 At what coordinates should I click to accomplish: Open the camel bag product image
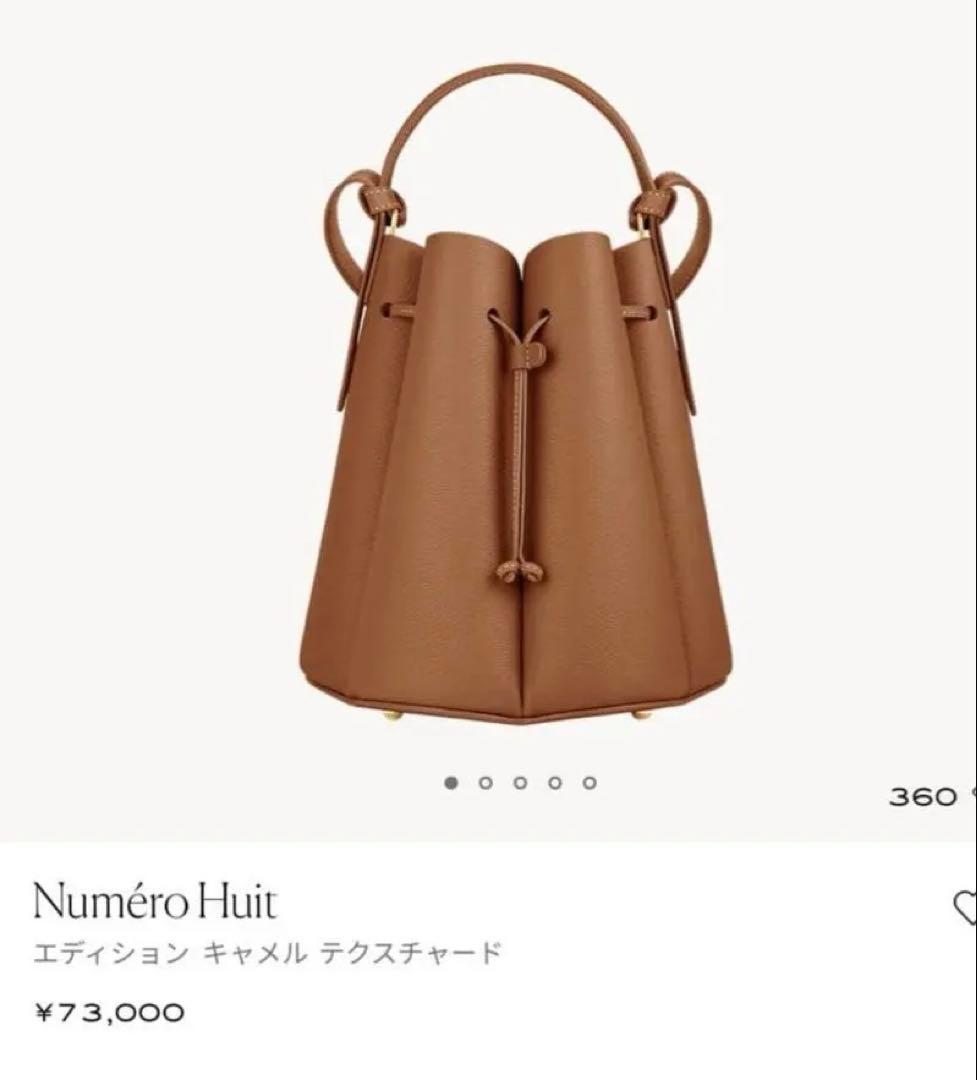click(x=515, y=420)
